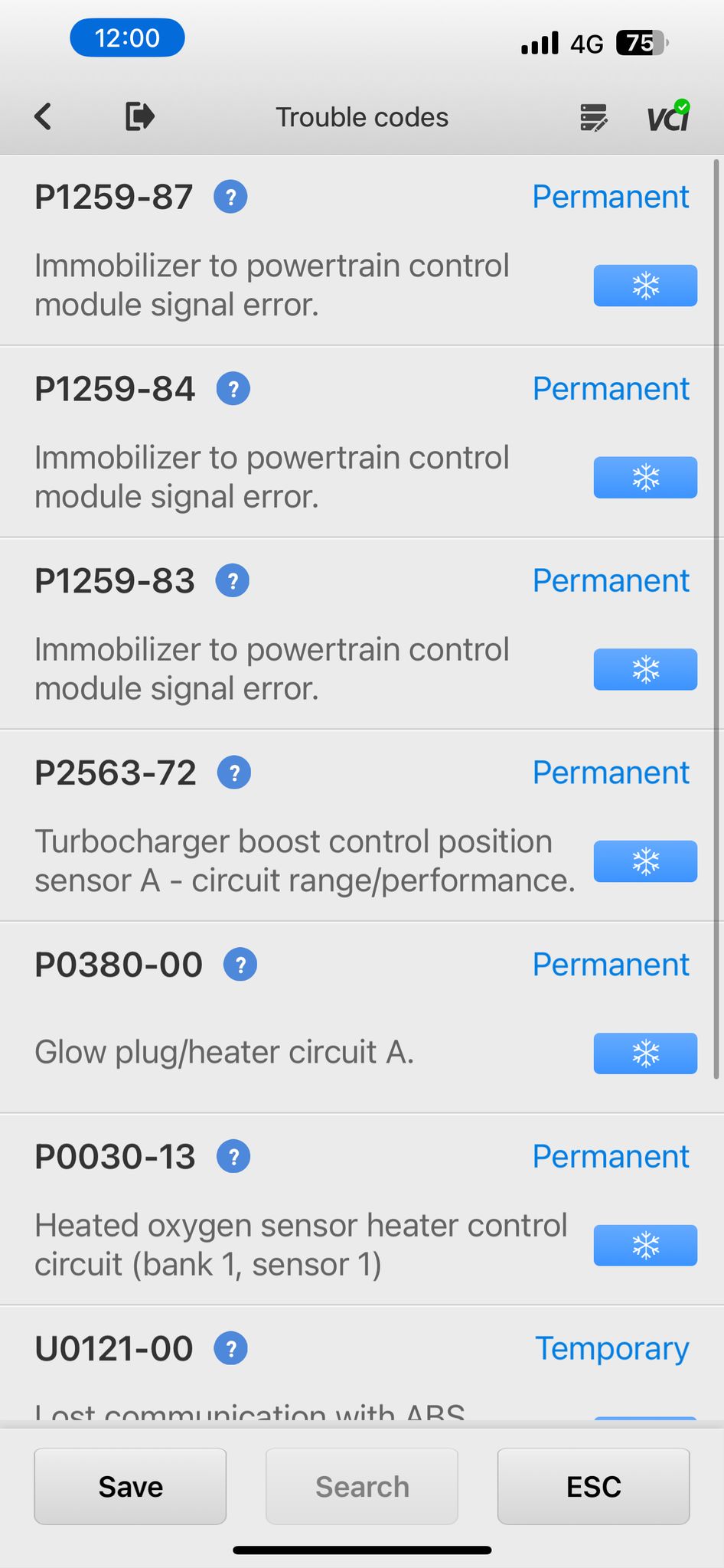Open help for code P1259-83
The image size is (724, 1568).
pos(233,581)
